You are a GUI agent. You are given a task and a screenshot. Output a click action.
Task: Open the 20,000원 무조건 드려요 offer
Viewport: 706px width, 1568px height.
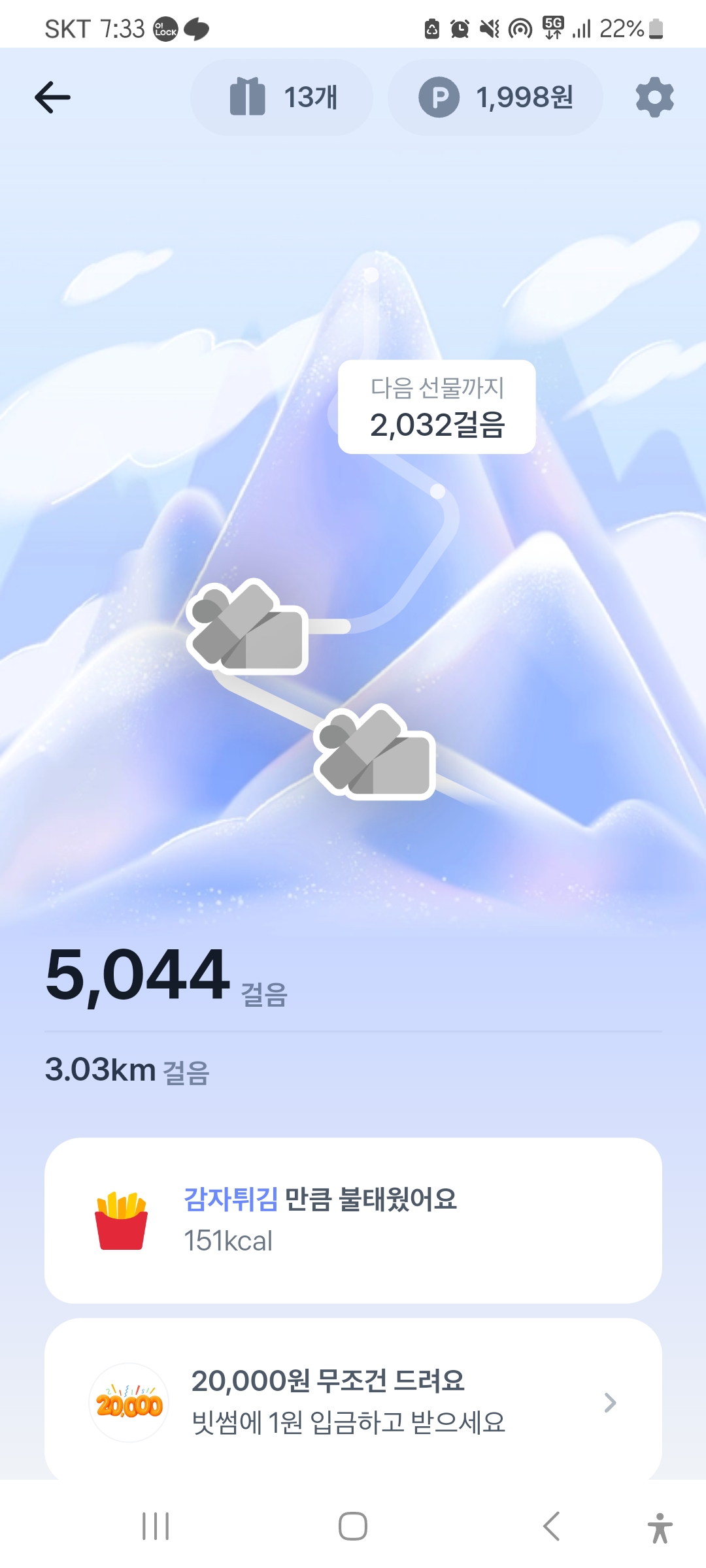tap(353, 1401)
